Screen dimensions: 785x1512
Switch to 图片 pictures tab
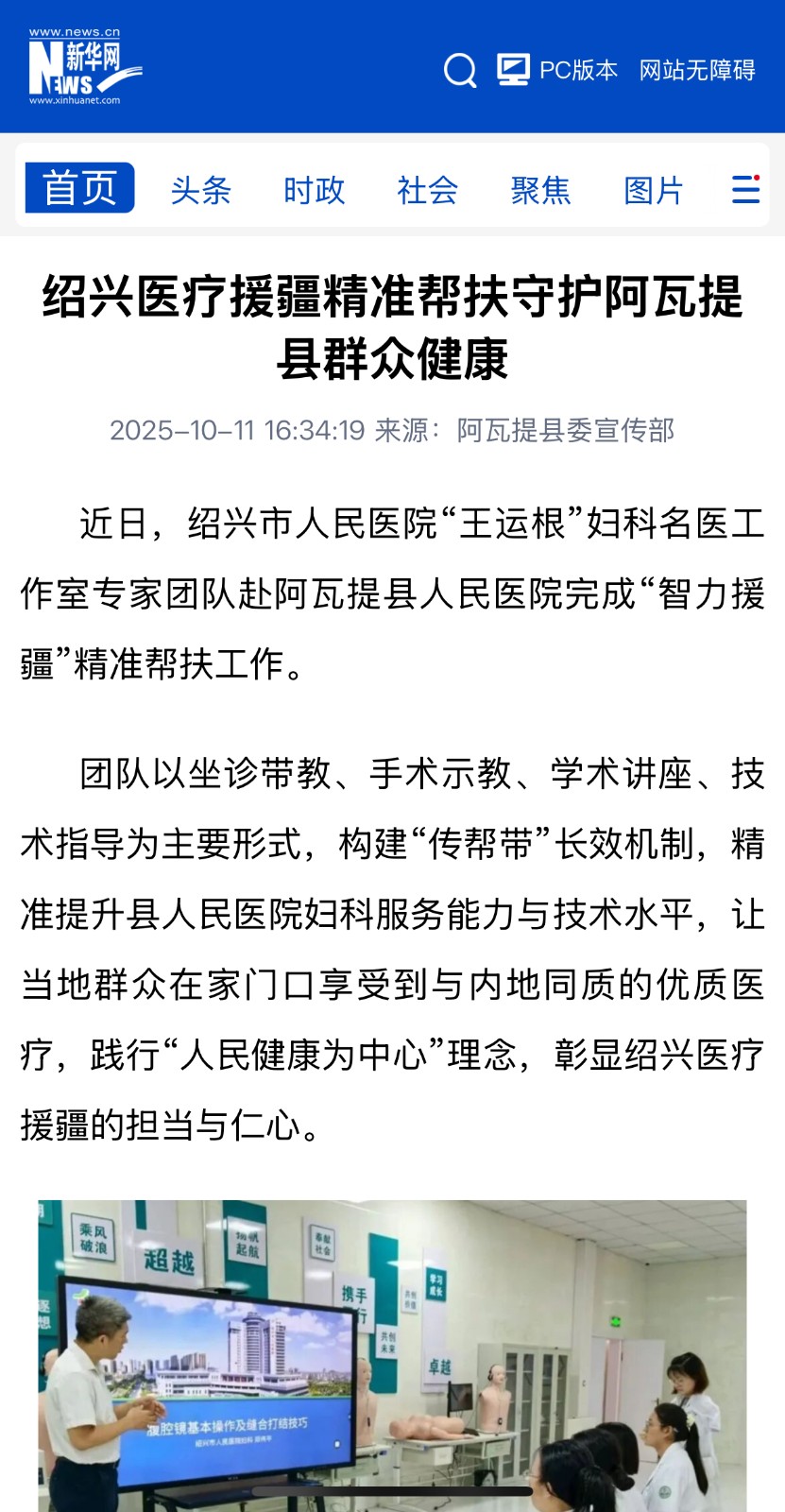[653, 190]
